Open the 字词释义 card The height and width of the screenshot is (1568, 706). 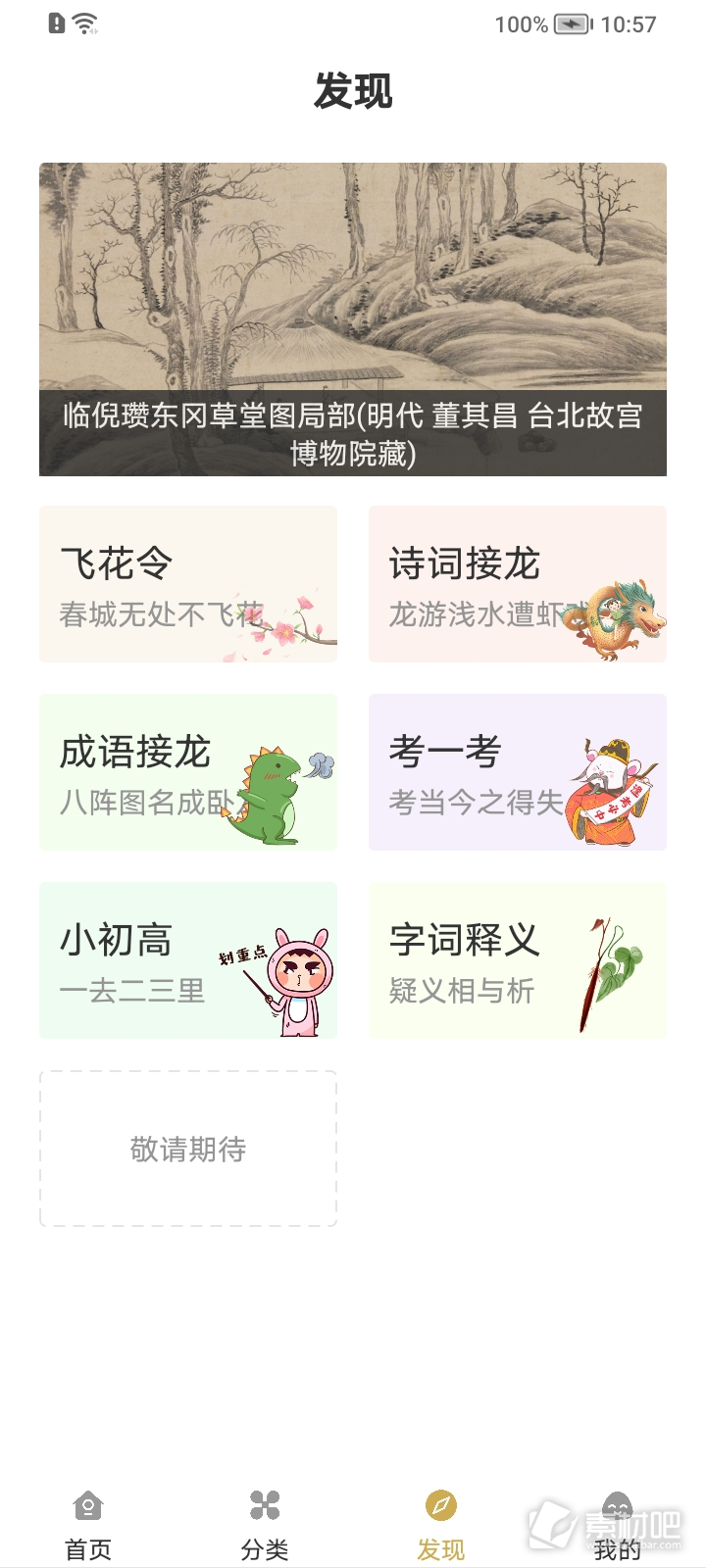[x=518, y=960]
